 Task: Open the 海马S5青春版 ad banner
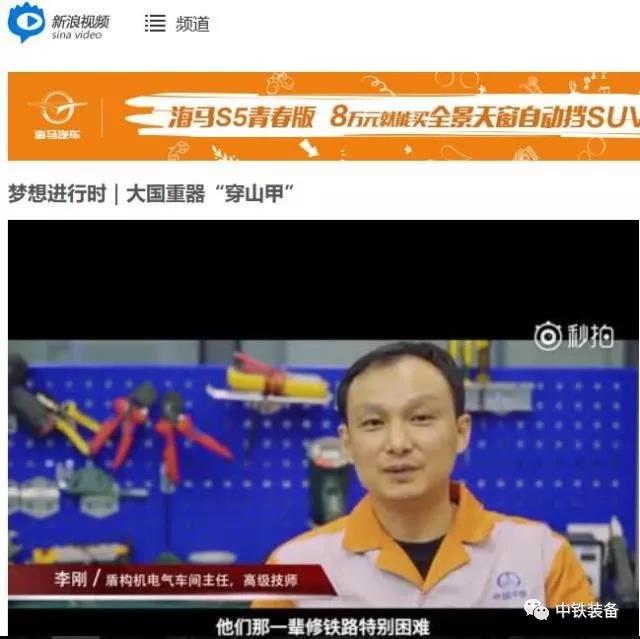pyautogui.click(x=323, y=116)
